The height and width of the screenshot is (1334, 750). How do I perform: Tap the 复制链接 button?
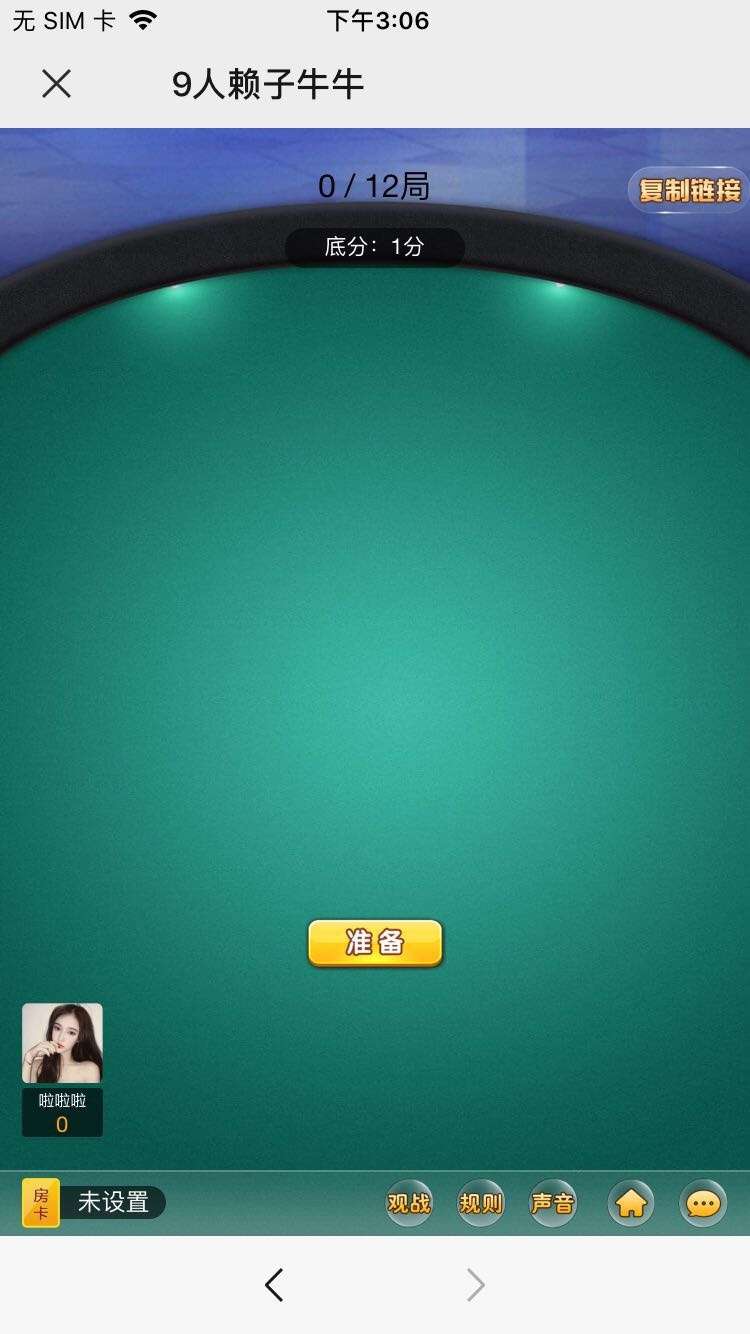689,190
